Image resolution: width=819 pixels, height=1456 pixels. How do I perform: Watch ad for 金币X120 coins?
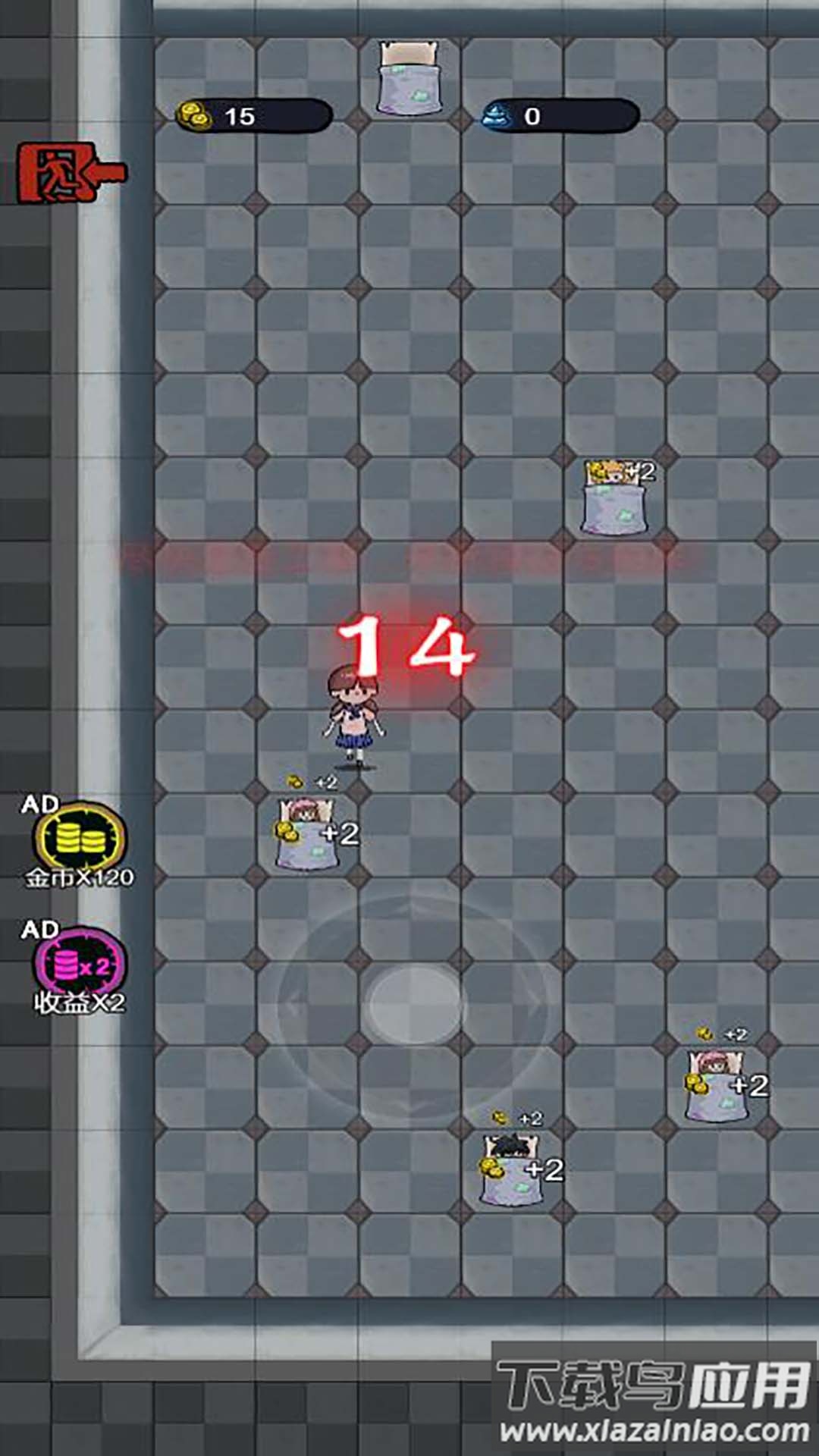pyautogui.click(x=80, y=839)
